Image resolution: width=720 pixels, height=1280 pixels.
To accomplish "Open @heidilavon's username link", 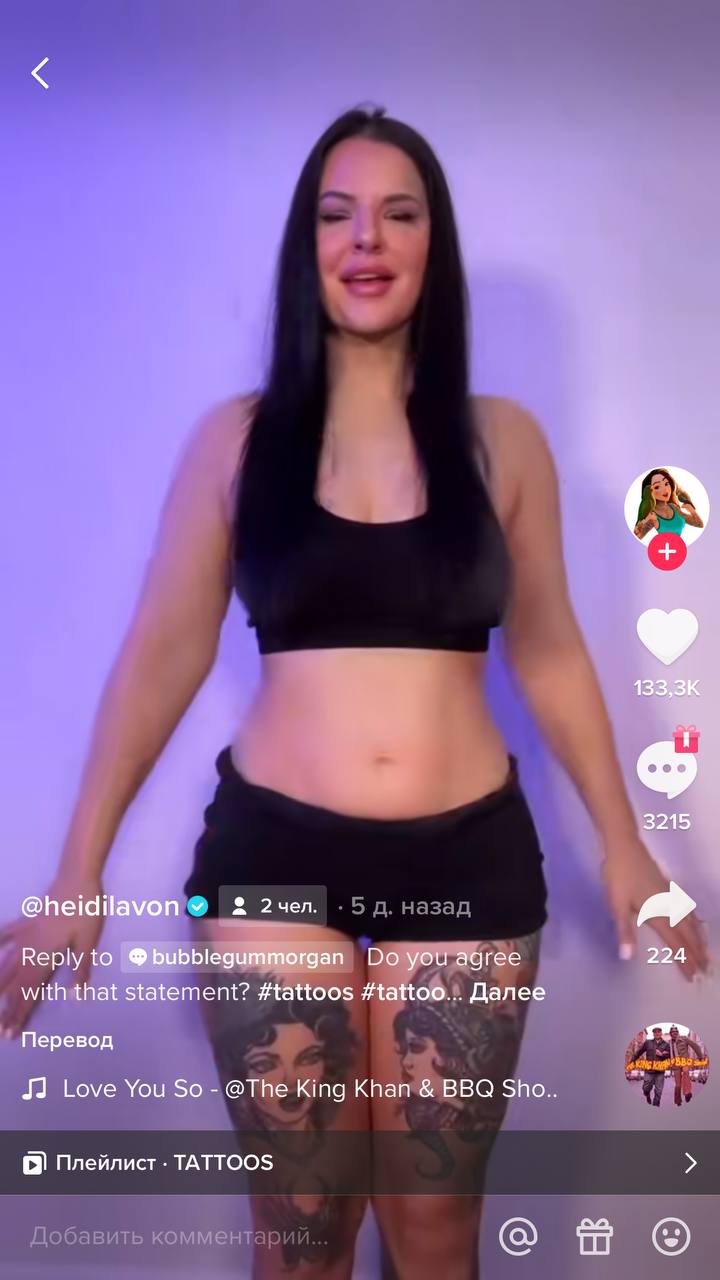I will pyautogui.click(x=100, y=906).
